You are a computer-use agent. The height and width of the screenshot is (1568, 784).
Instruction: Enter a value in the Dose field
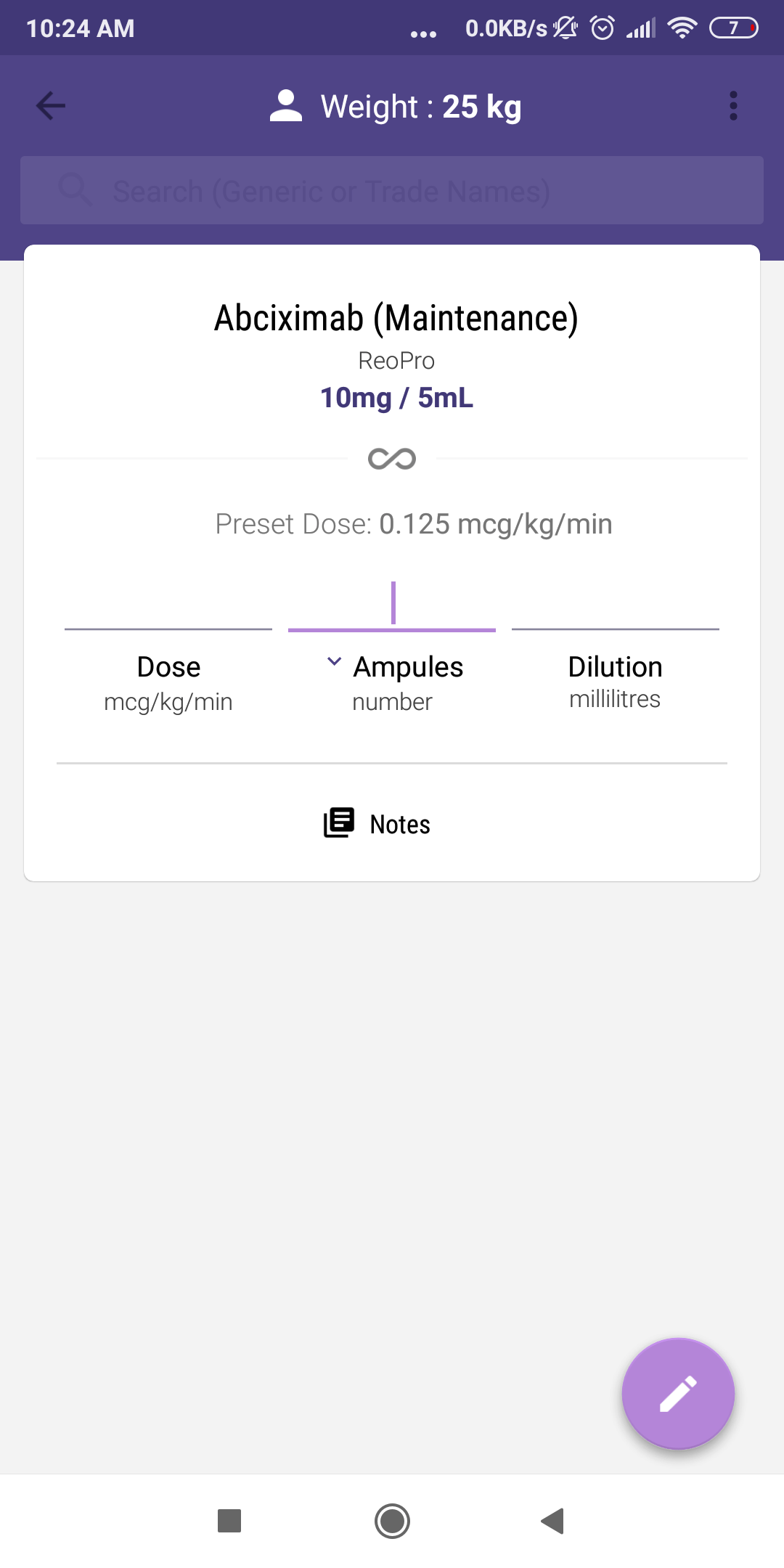(x=168, y=606)
